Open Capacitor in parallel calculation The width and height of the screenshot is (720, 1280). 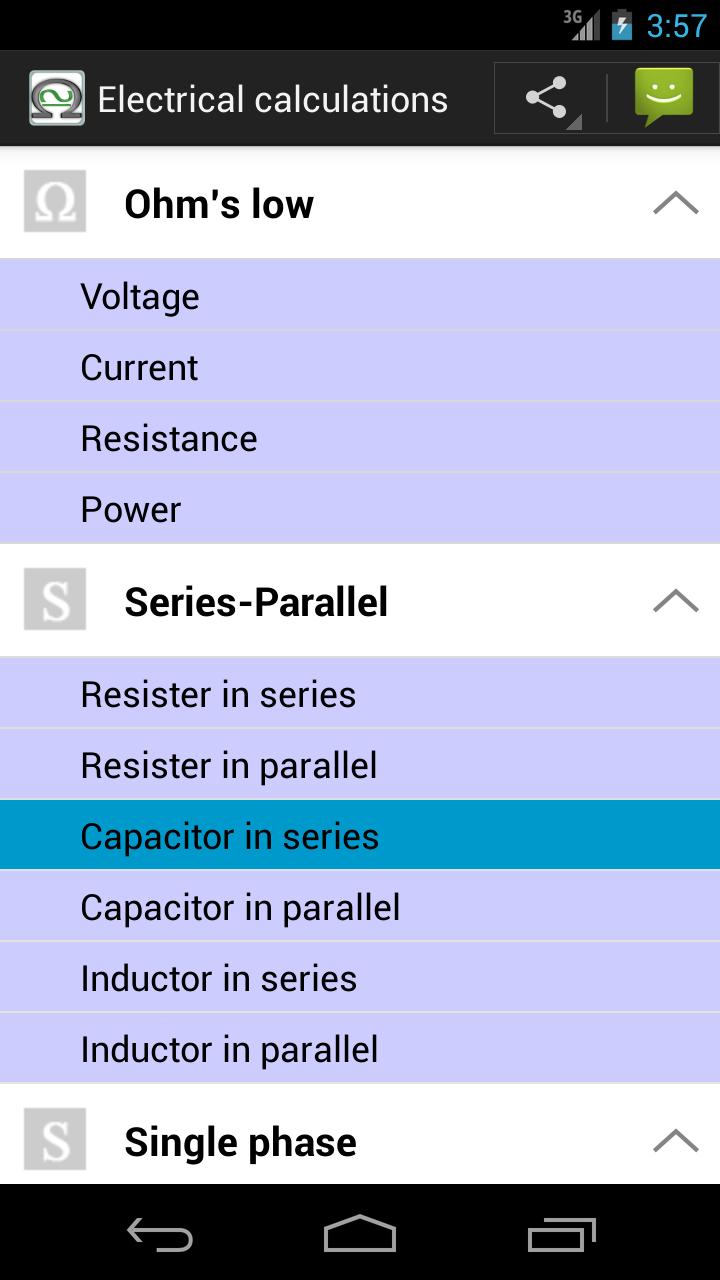click(239, 906)
